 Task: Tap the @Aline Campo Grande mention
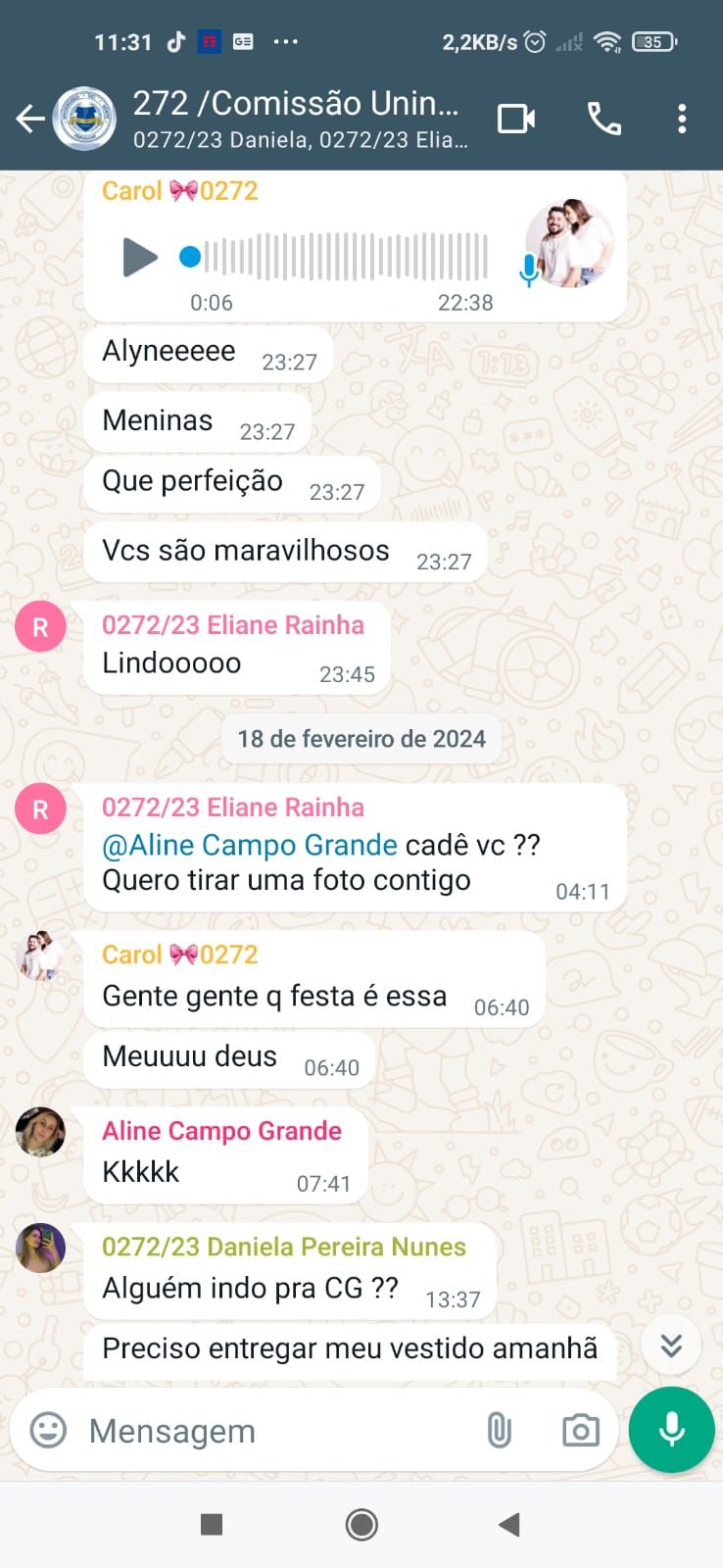click(x=250, y=845)
